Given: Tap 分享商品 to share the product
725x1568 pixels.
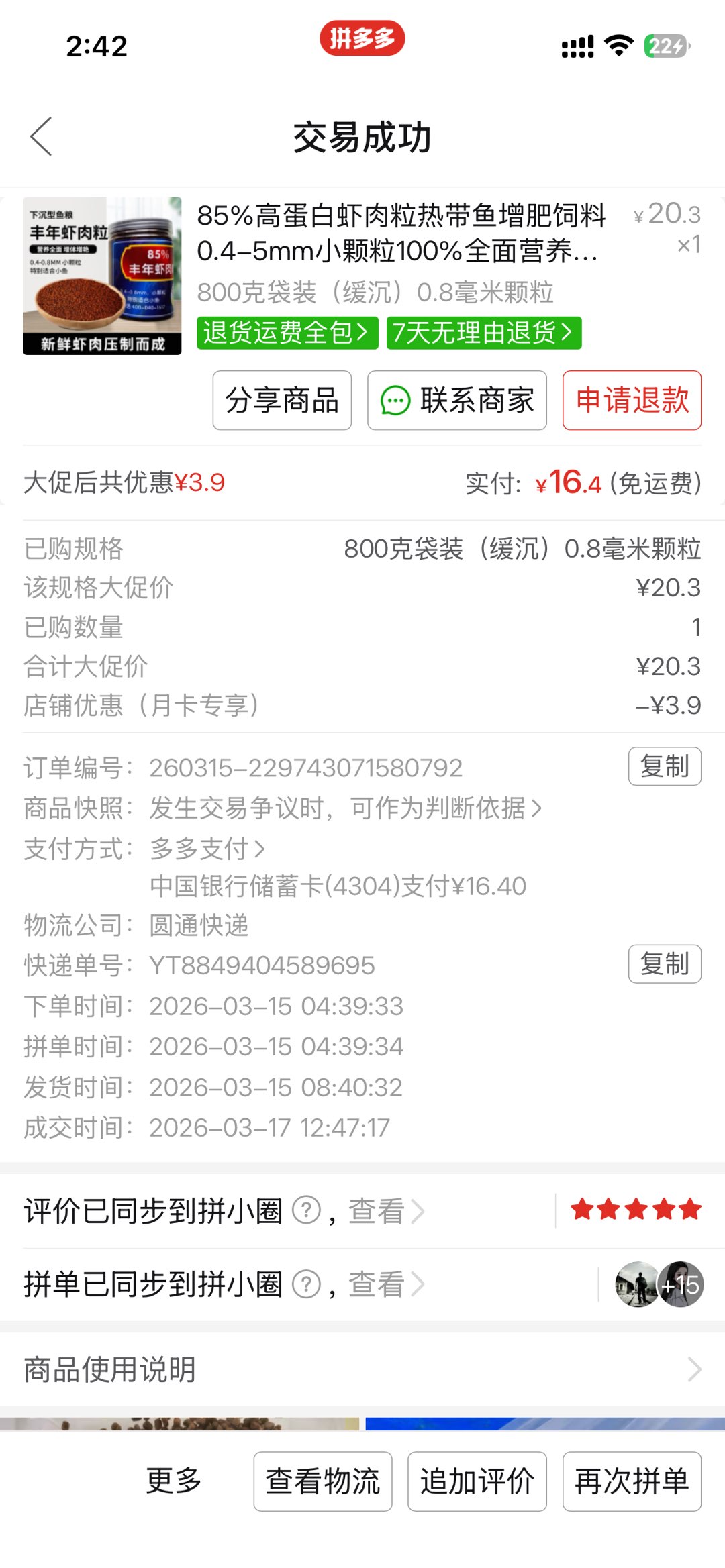Looking at the screenshot, I should click(282, 401).
